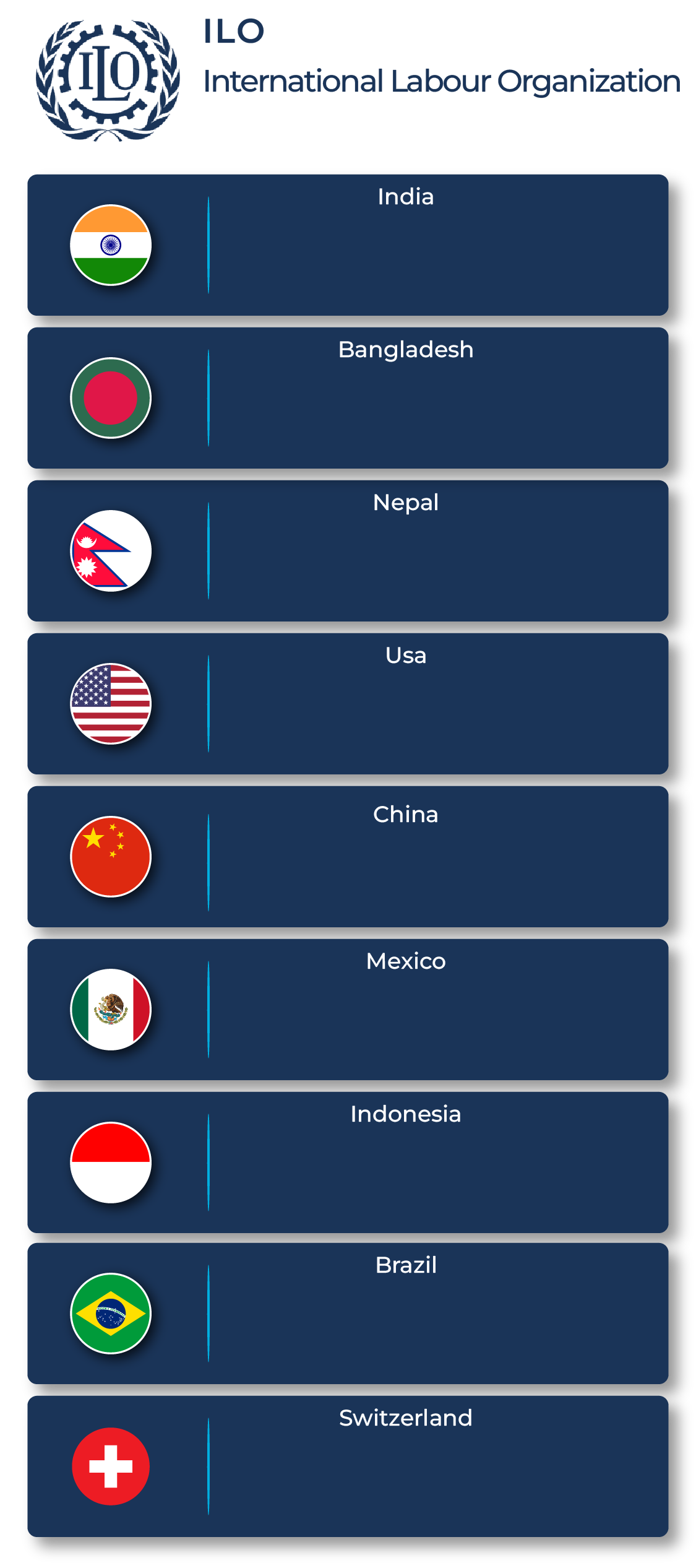Tap the Usa card

tap(348, 703)
